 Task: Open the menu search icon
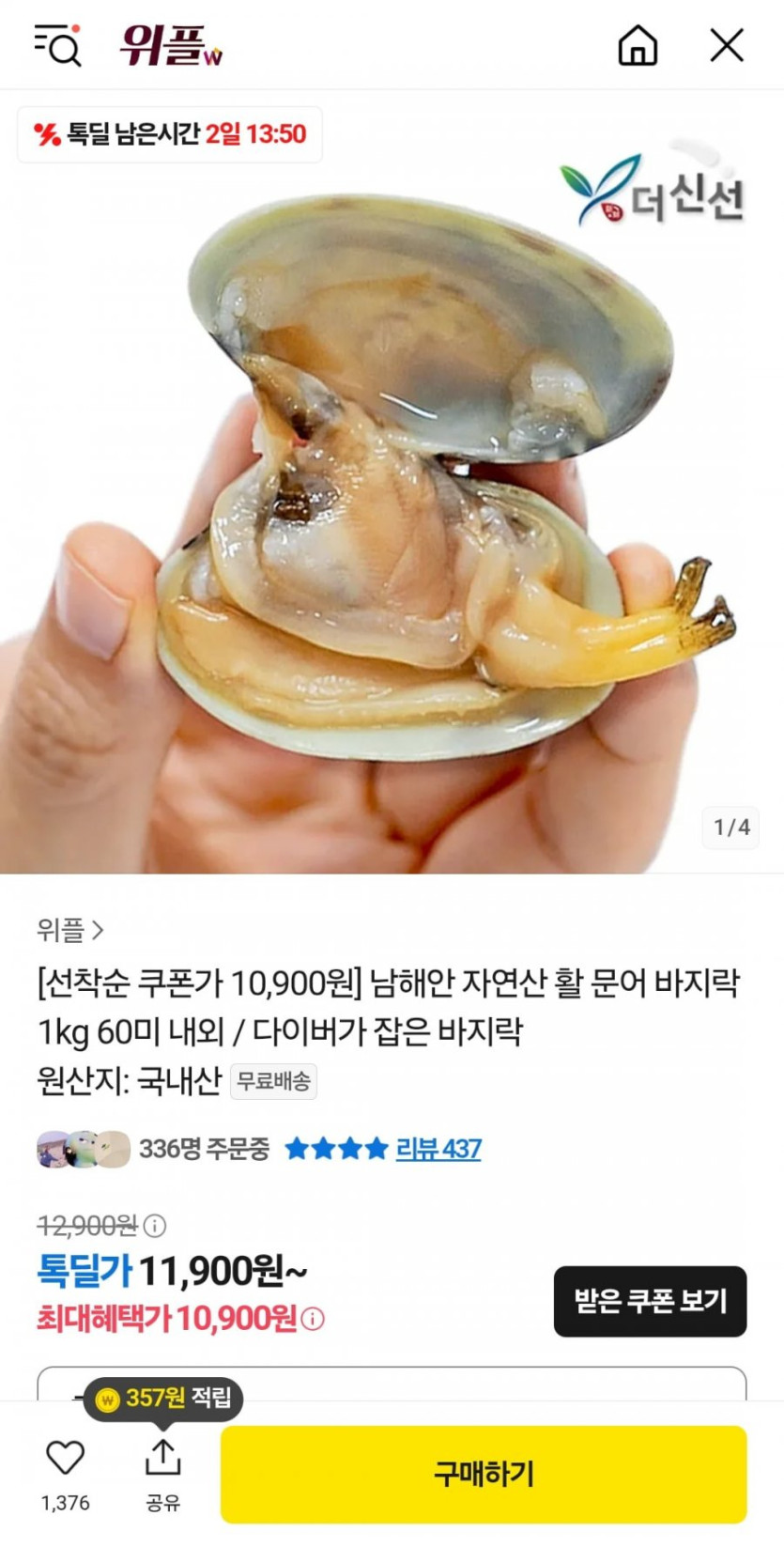(x=57, y=45)
